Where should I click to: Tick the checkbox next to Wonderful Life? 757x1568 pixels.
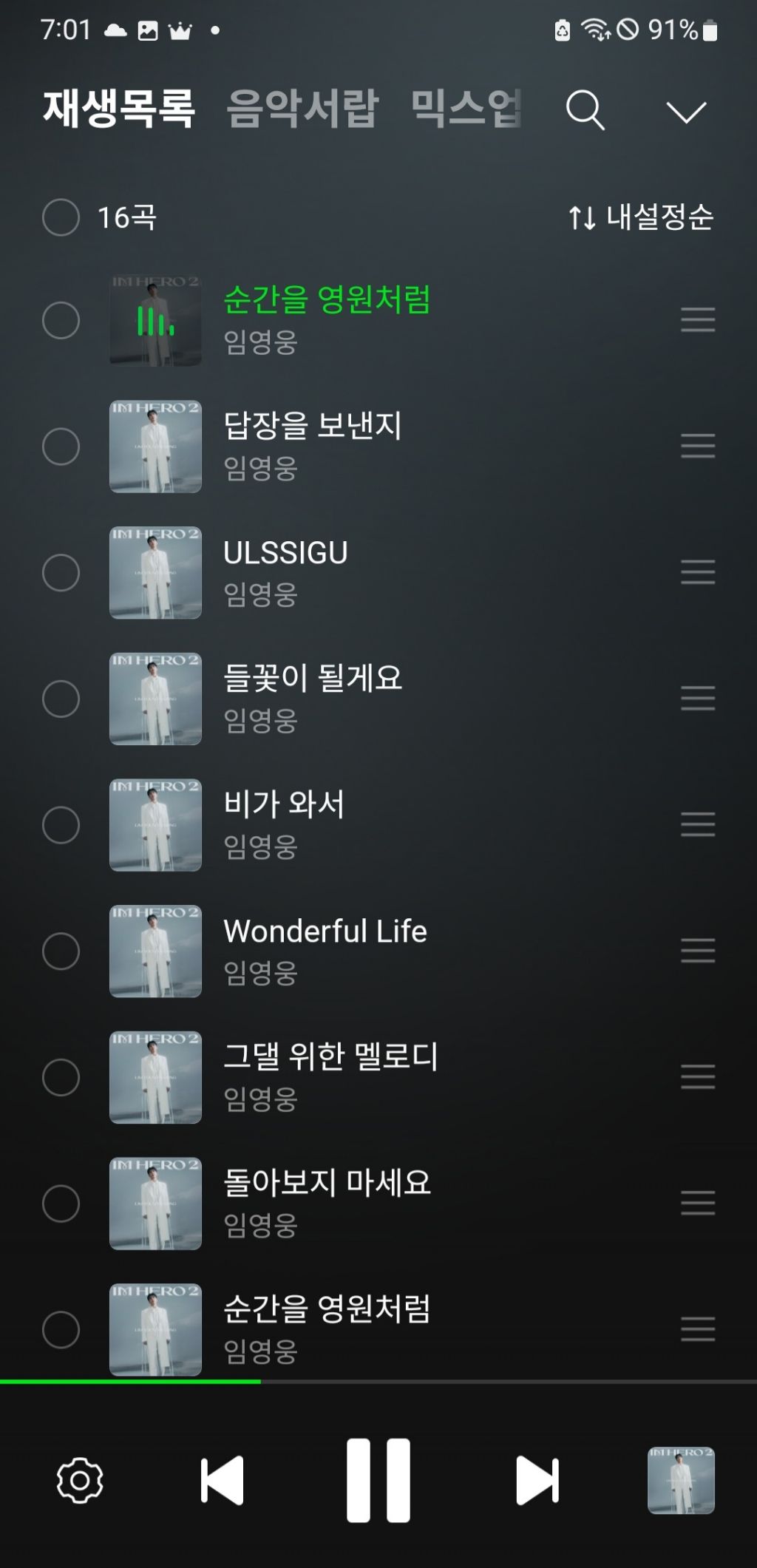pos(61,951)
